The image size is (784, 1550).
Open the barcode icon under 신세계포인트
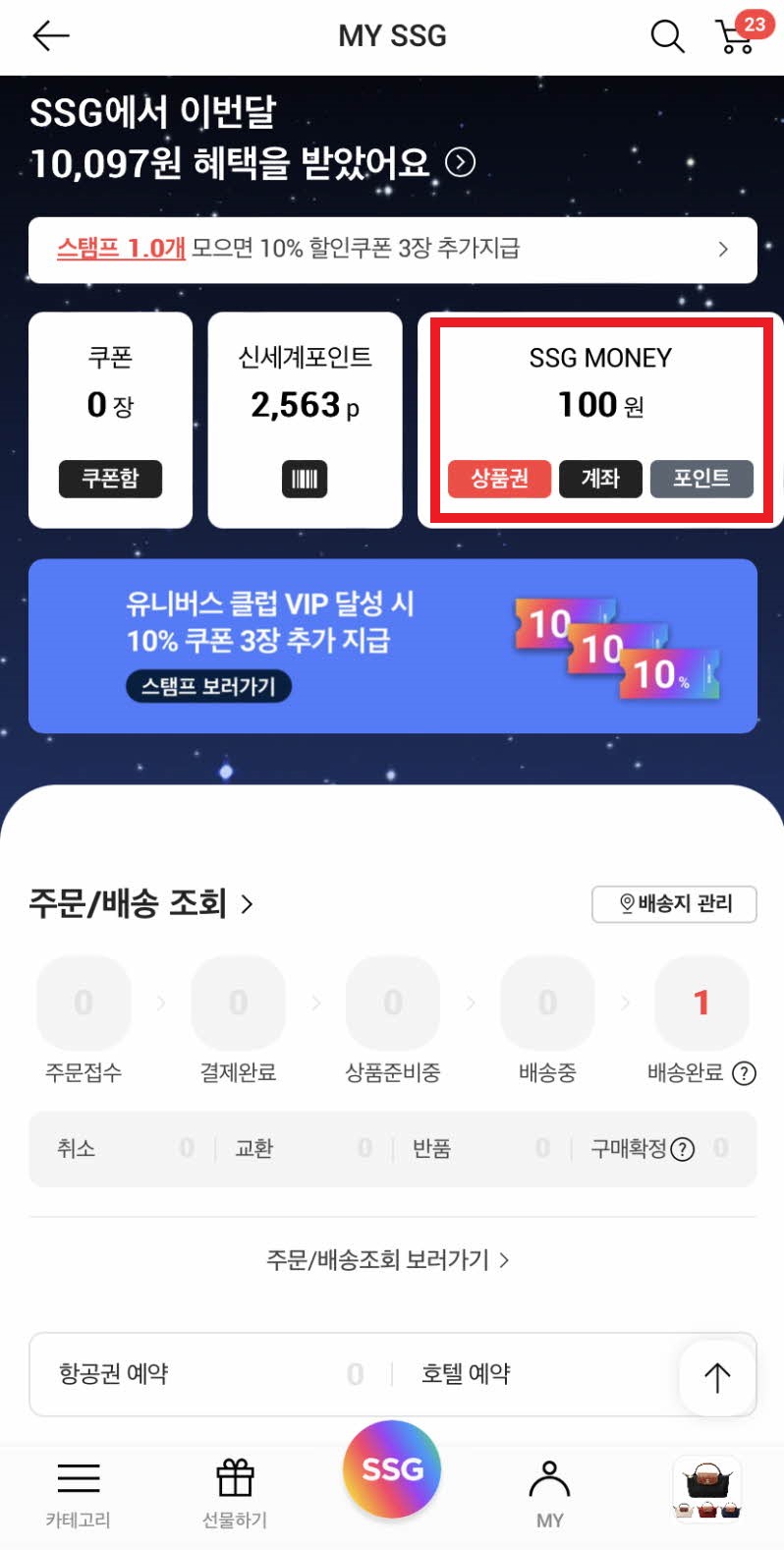click(x=305, y=479)
